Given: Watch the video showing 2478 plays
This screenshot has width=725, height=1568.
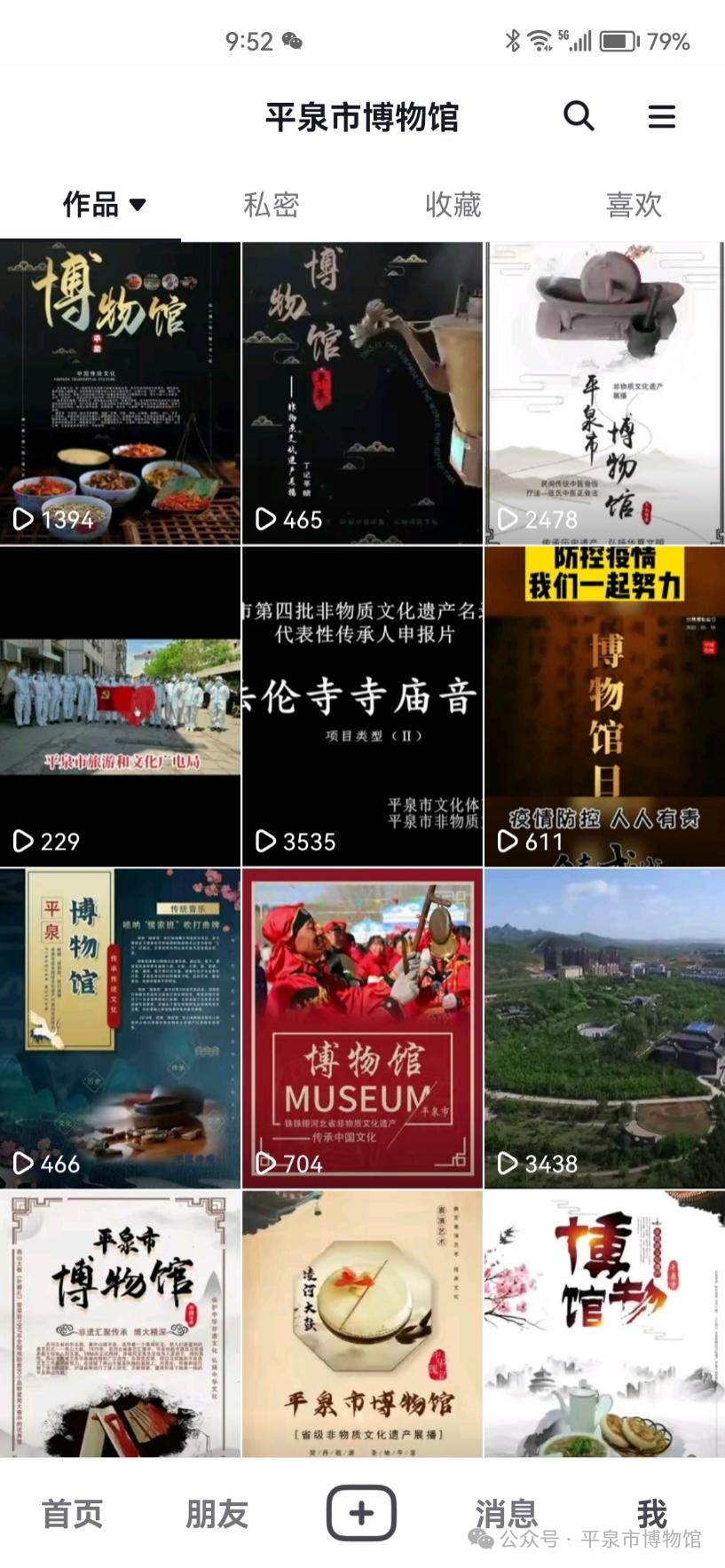Looking at the screenshot, I should click(604, 393).
